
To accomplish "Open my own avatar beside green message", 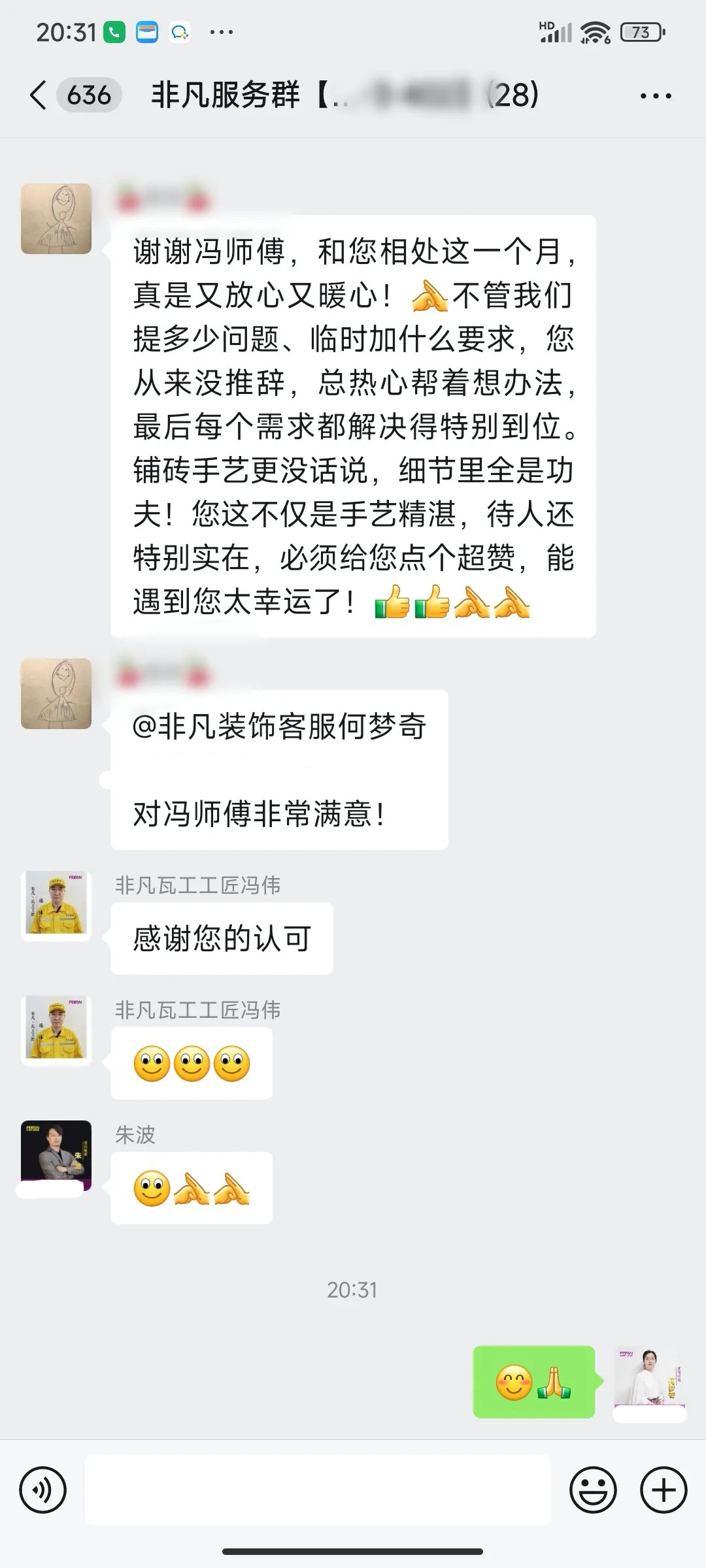I will [x=649, y=1380].
